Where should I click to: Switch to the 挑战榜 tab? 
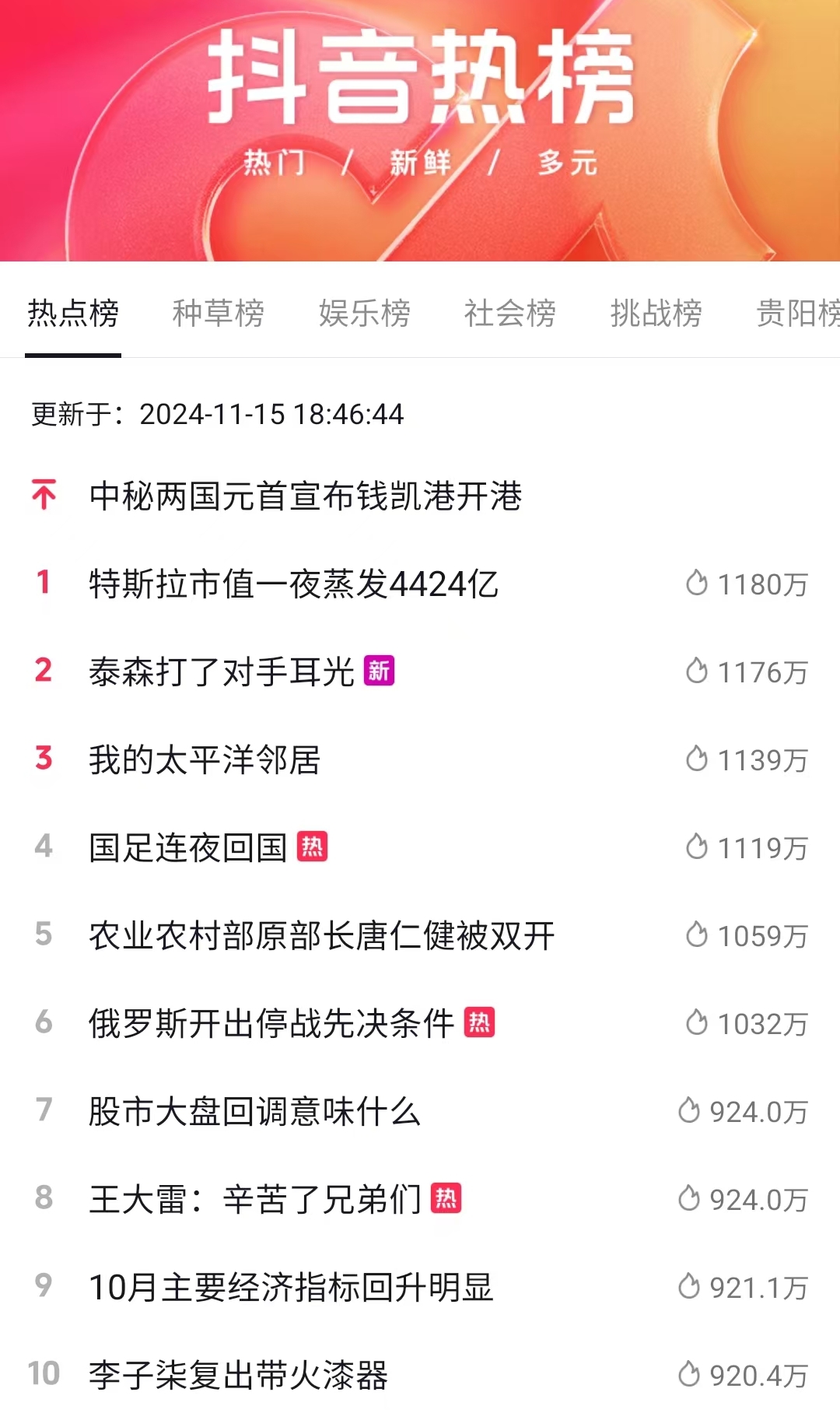(x=656, y=314)
